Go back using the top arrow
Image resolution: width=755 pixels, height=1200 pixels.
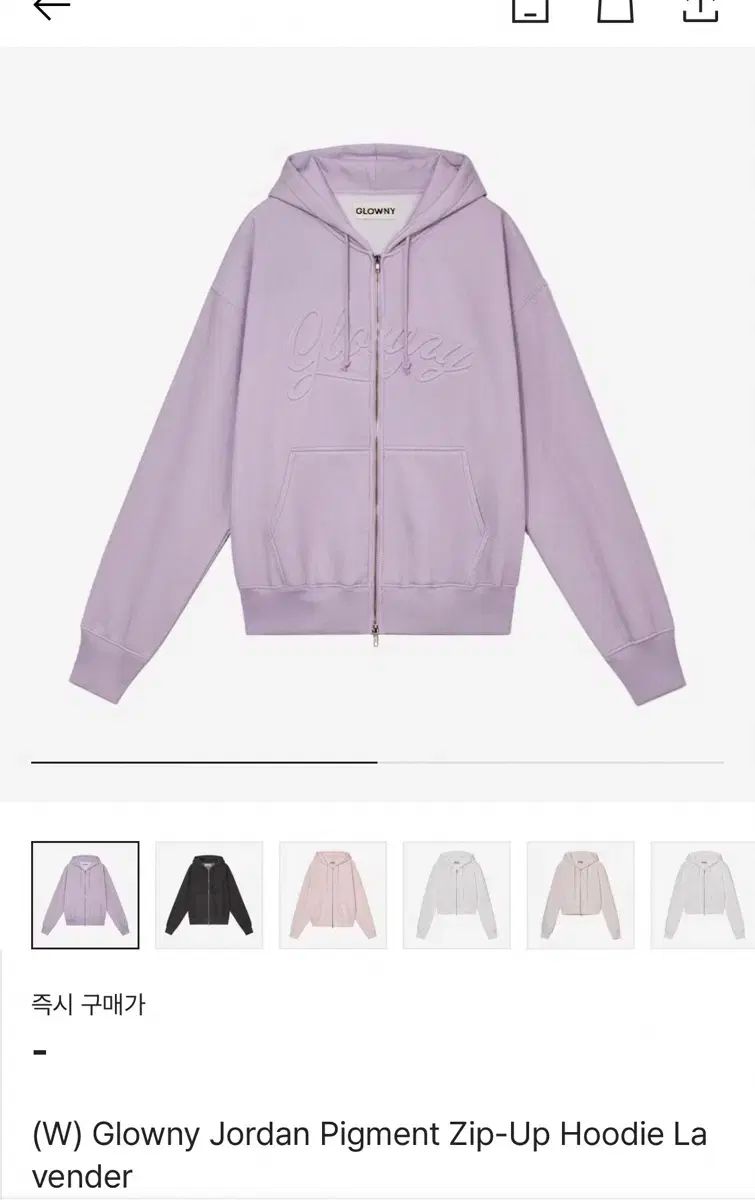51,8
